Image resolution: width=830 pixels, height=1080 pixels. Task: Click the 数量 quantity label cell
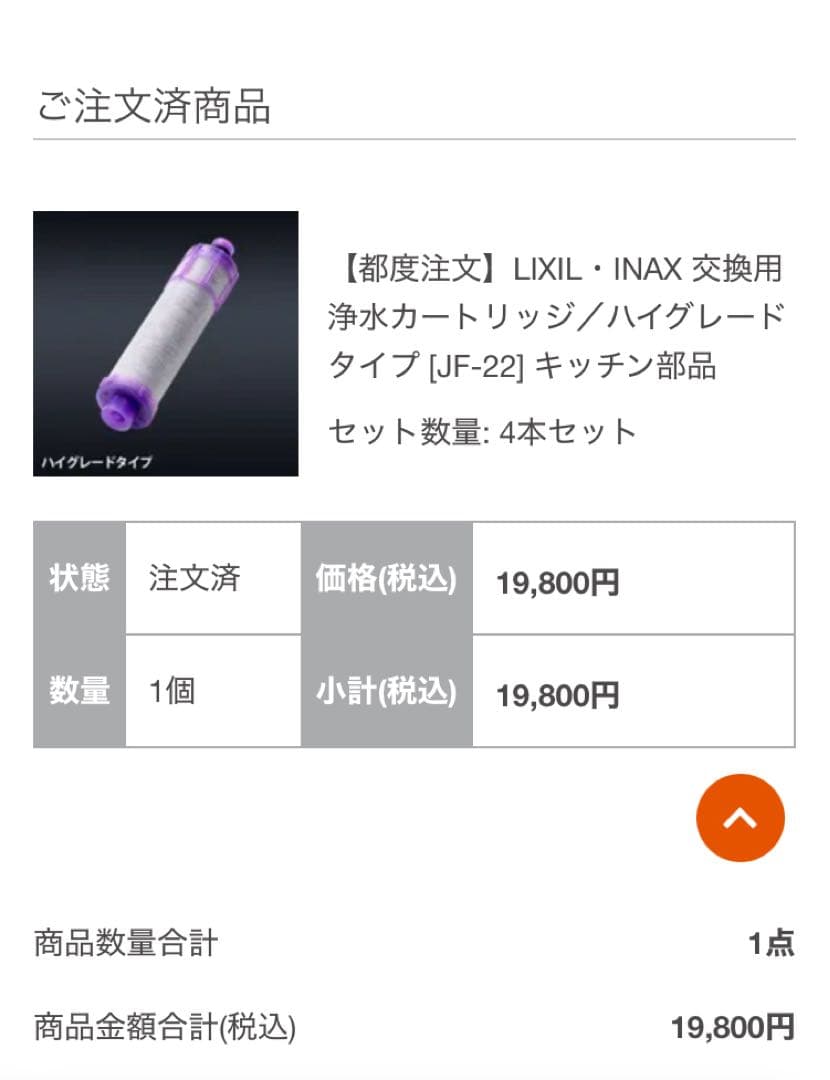(79, 690)
